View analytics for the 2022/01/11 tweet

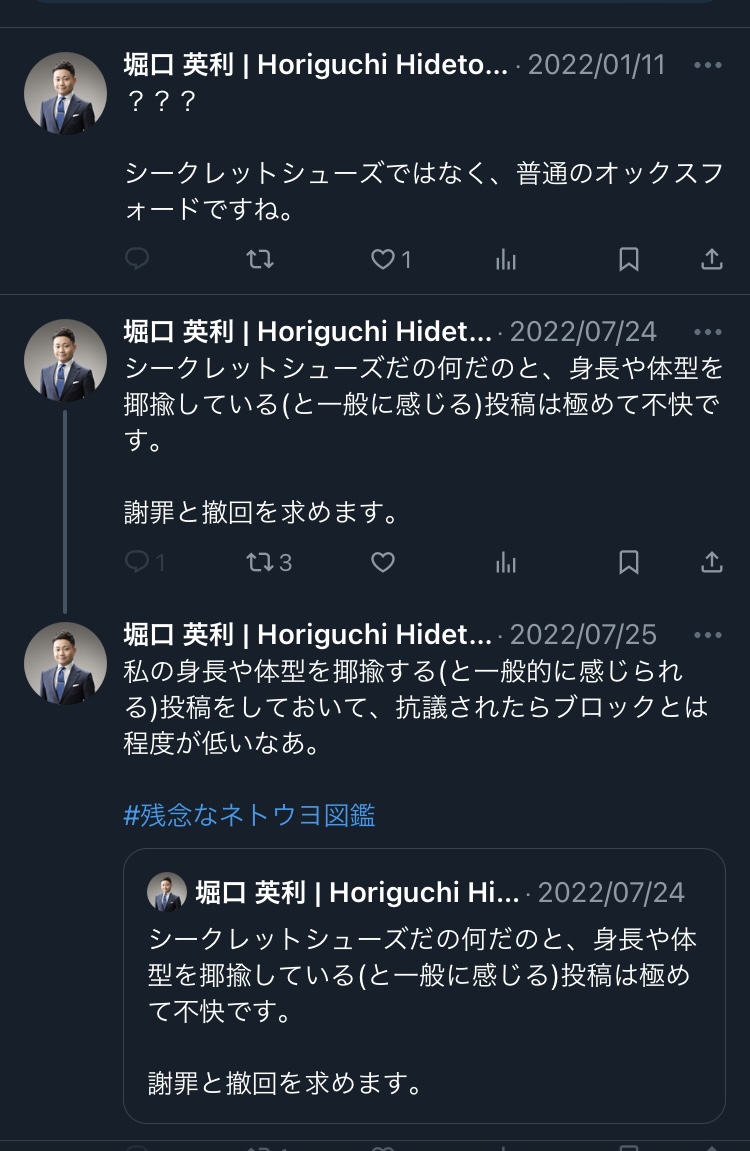(x=506, y=260)
